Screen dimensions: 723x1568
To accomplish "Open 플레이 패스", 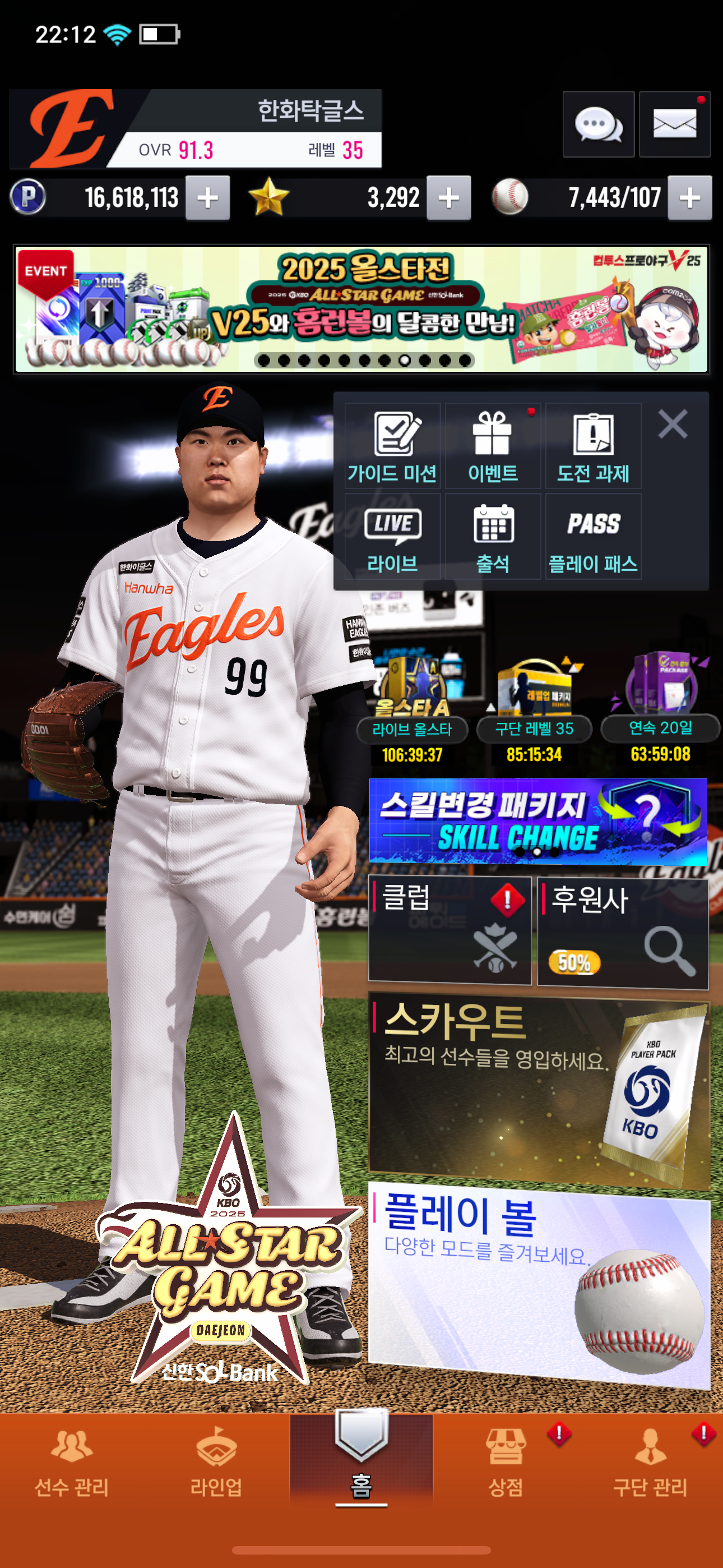I will pos(593,536).
